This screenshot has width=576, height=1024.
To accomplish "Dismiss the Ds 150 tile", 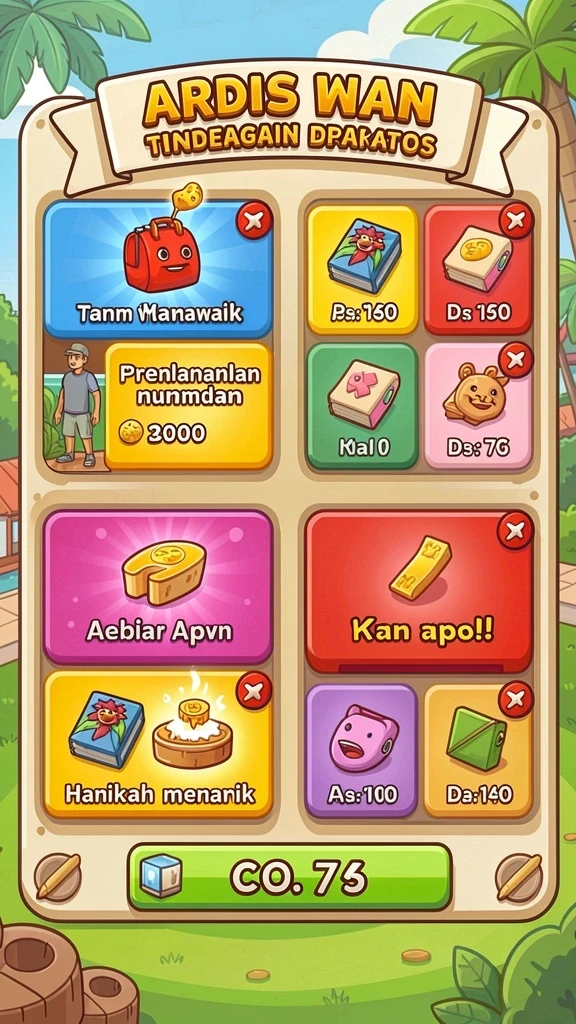I will point(516,220).
